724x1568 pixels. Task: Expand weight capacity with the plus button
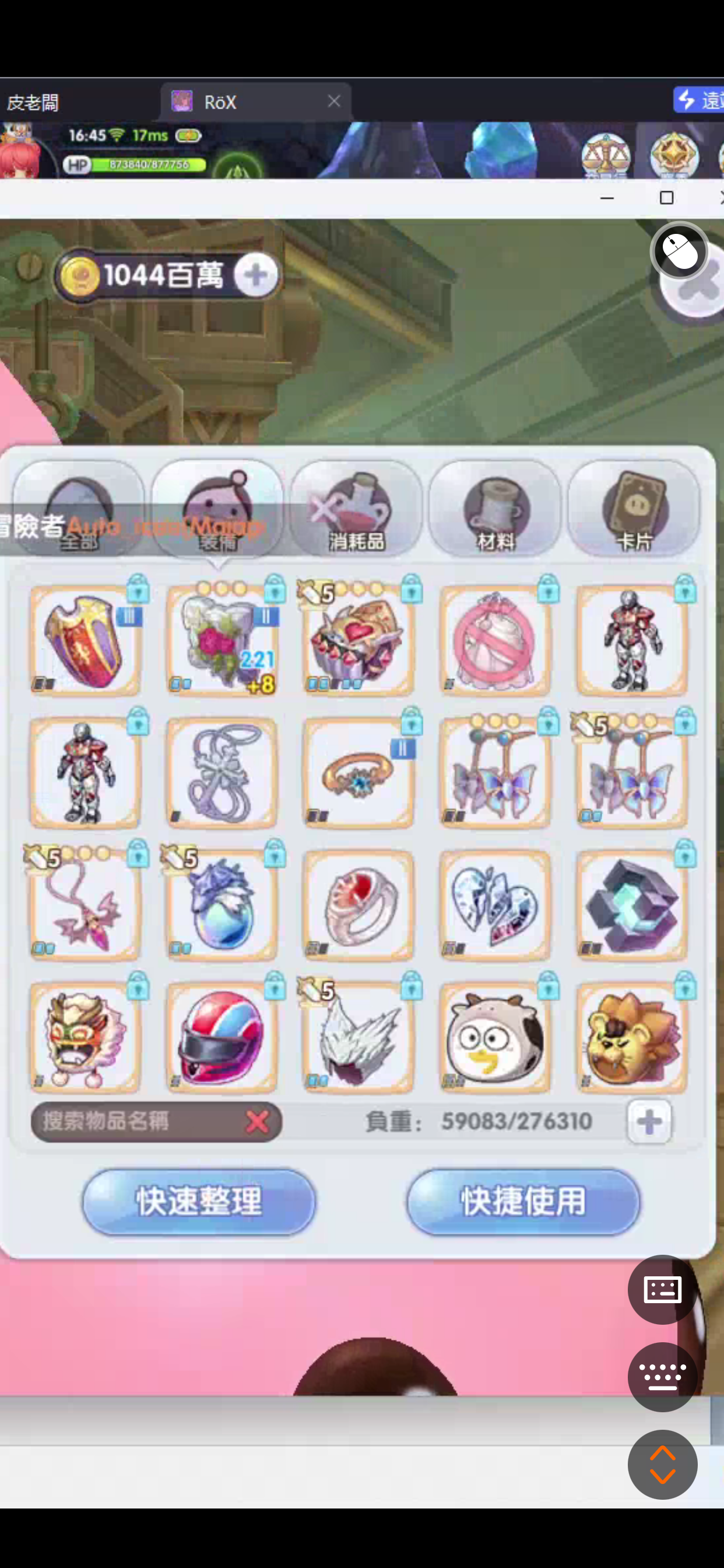click(x=649, y=1121)
